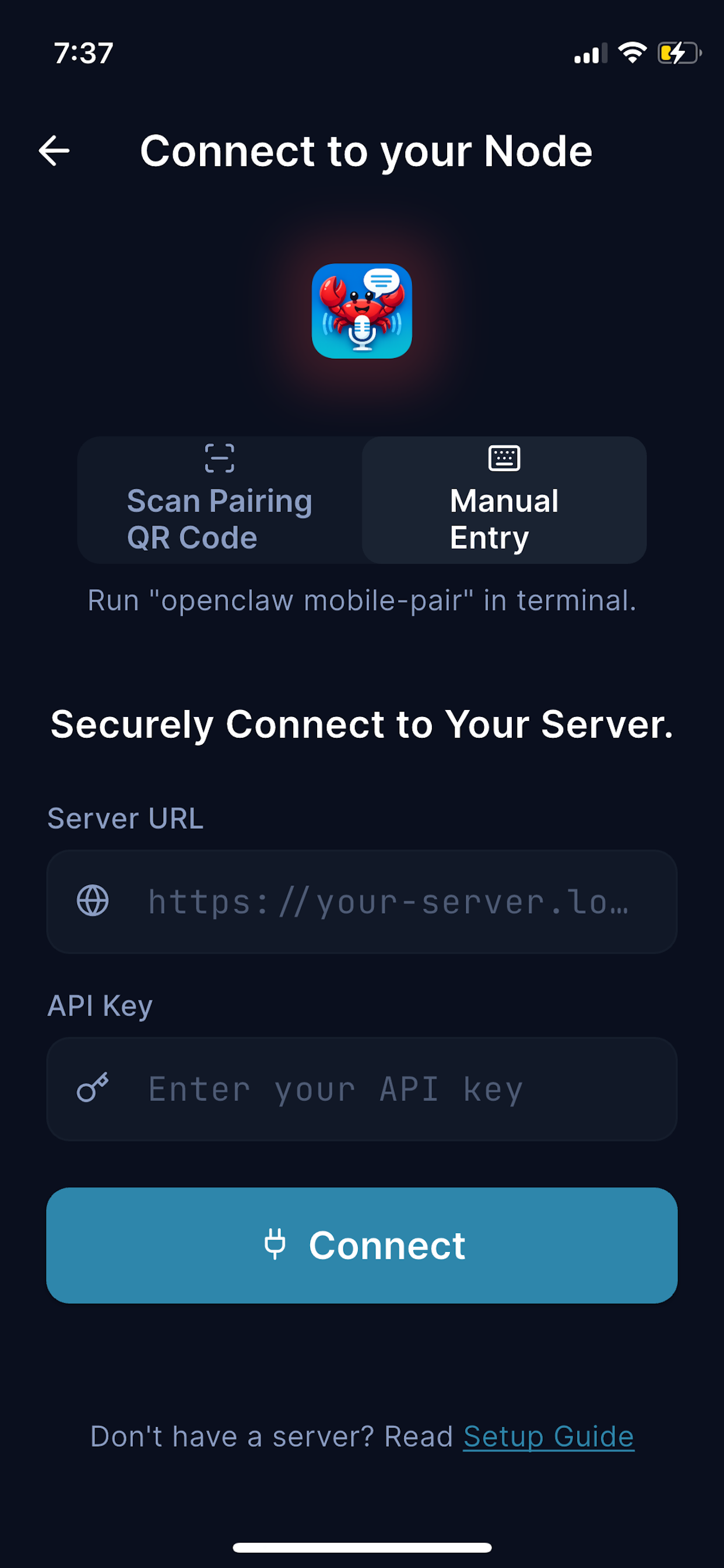724x1568 pixels.
Task: Tap the cellular signal bars icon
Action: [588, 54]
